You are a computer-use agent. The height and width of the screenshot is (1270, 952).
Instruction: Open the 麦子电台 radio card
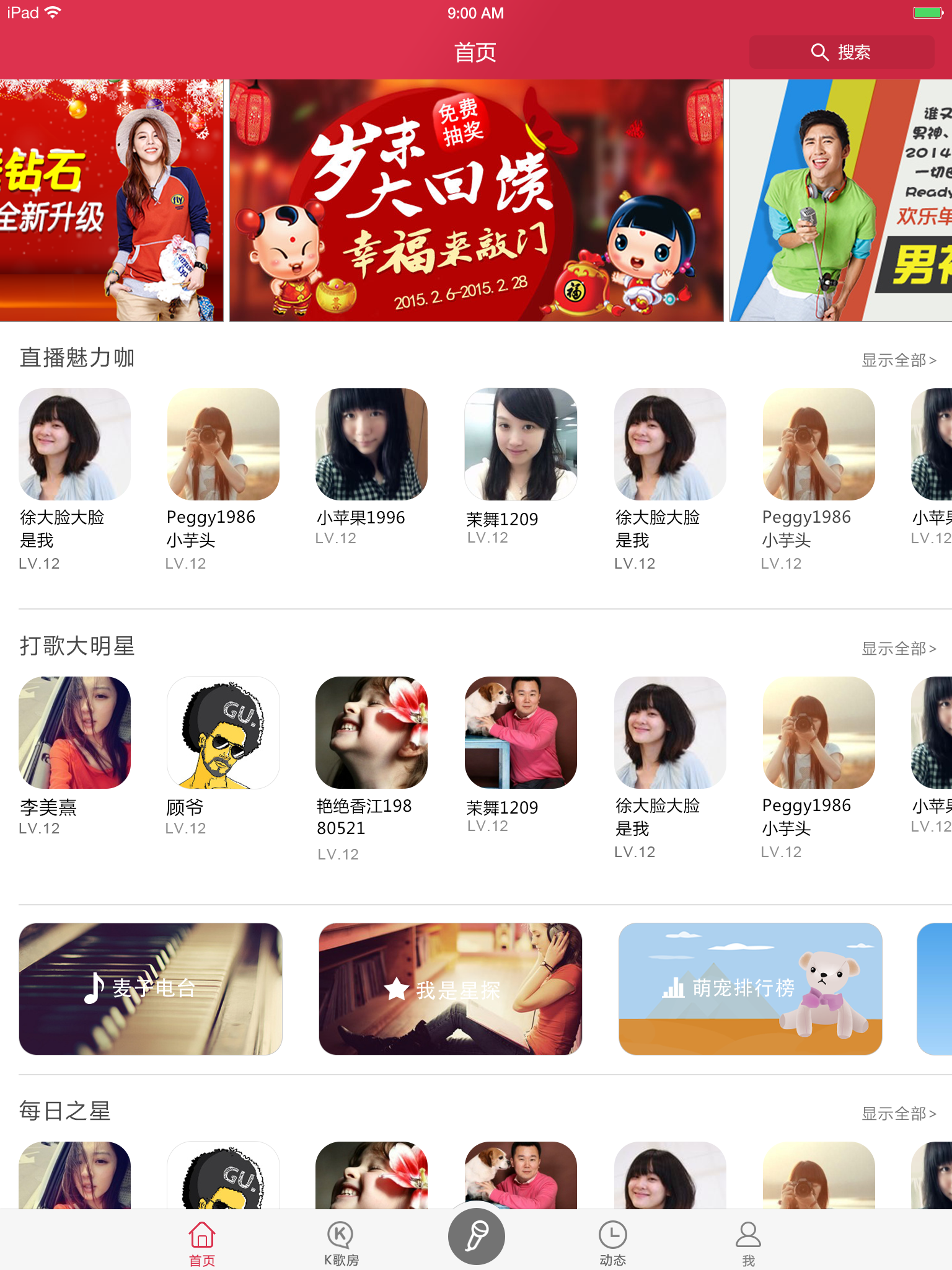click(x=151, y=988)
